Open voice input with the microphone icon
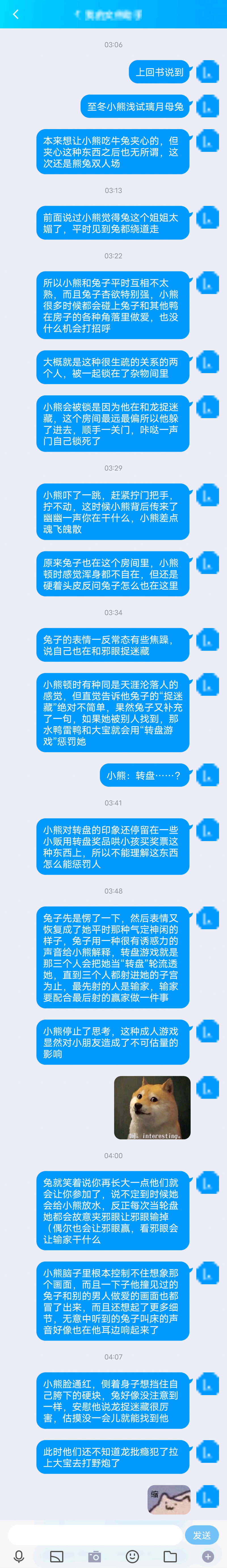Viewport: 227px width, 1568px height. click(19, 1556)
